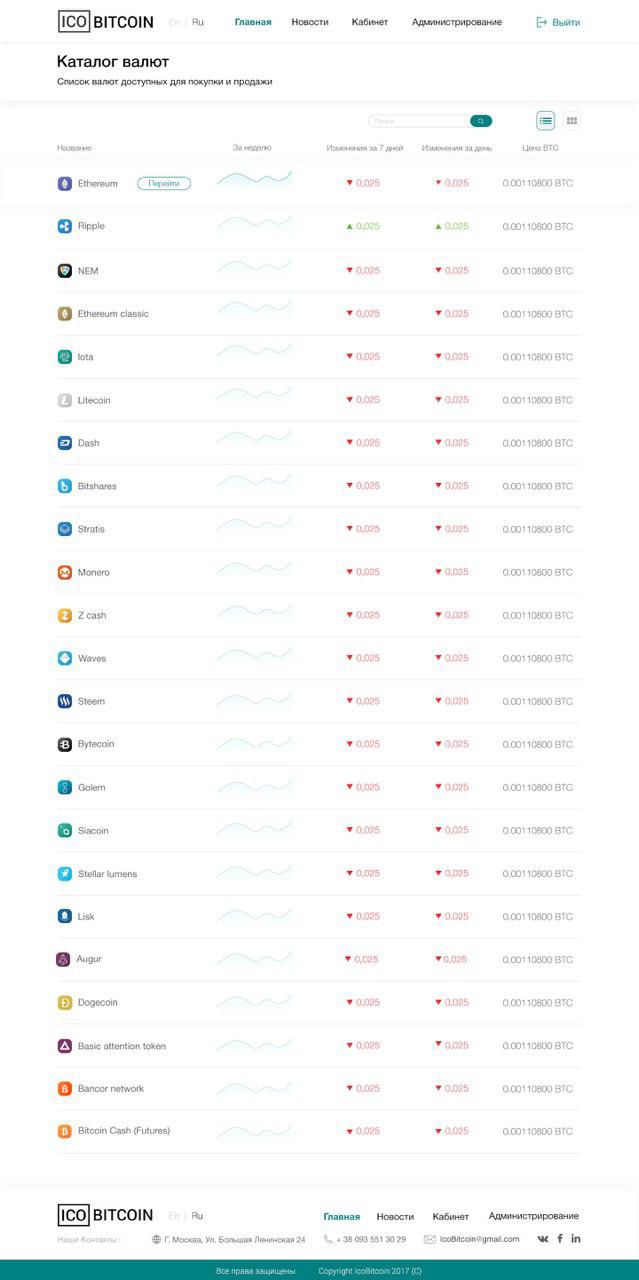Open Администрирование in the header

coord(457,22)
